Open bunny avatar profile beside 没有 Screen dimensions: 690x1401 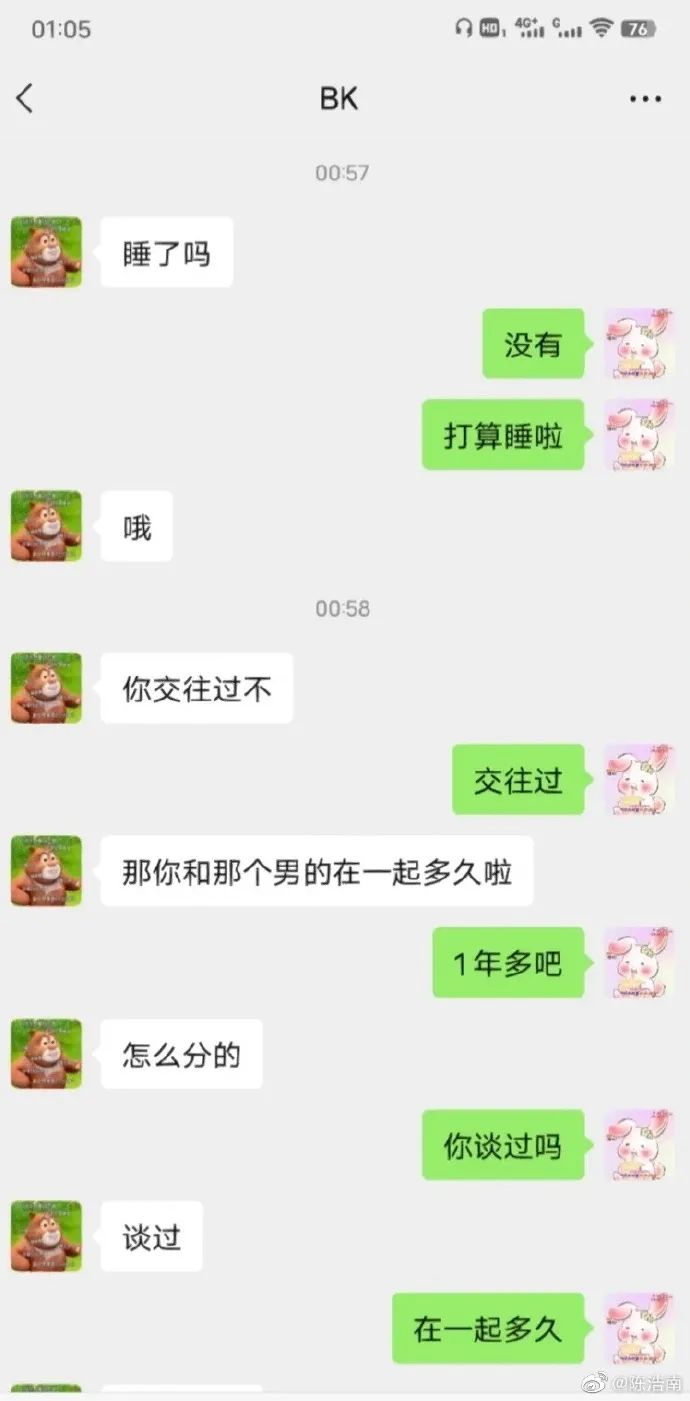(x=639, y=344)
